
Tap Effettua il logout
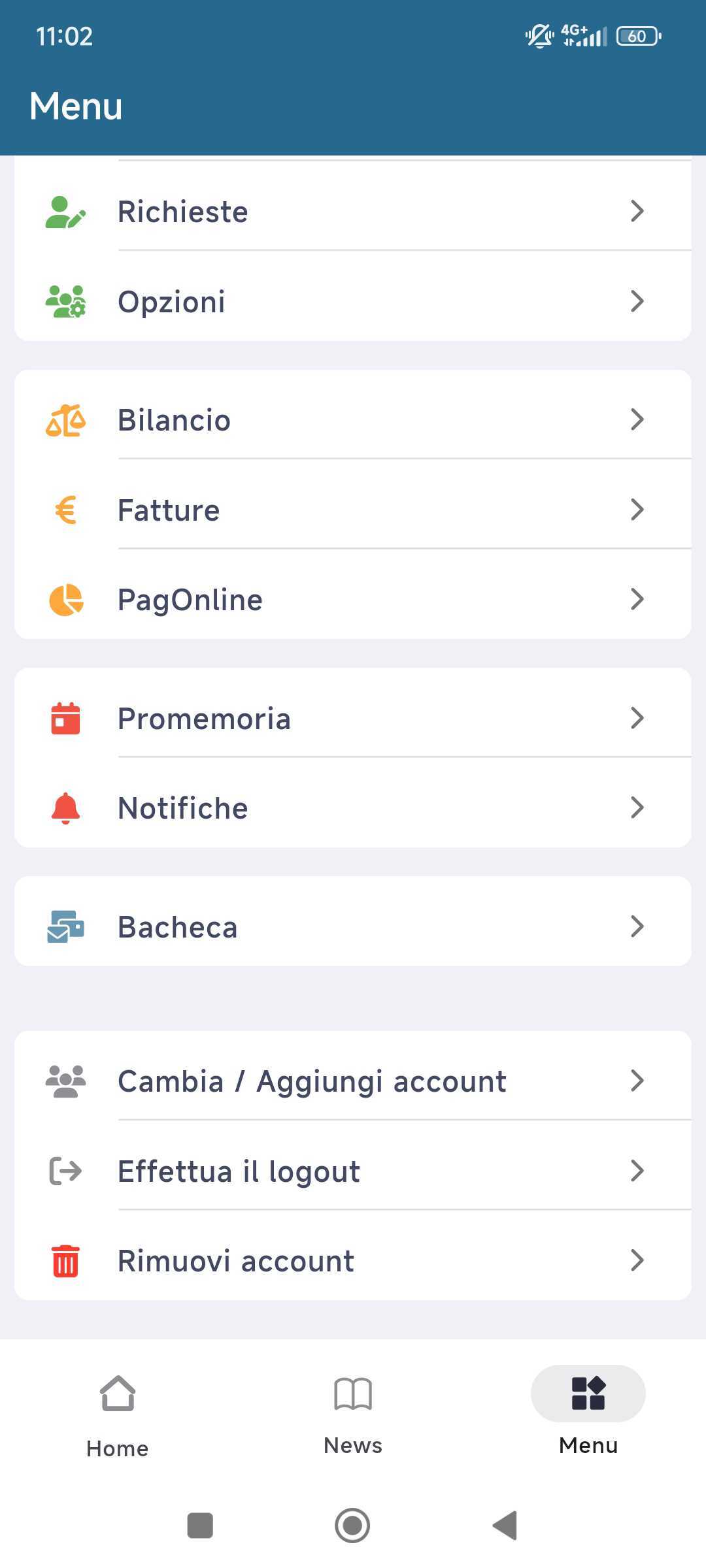pos(353,1171)
